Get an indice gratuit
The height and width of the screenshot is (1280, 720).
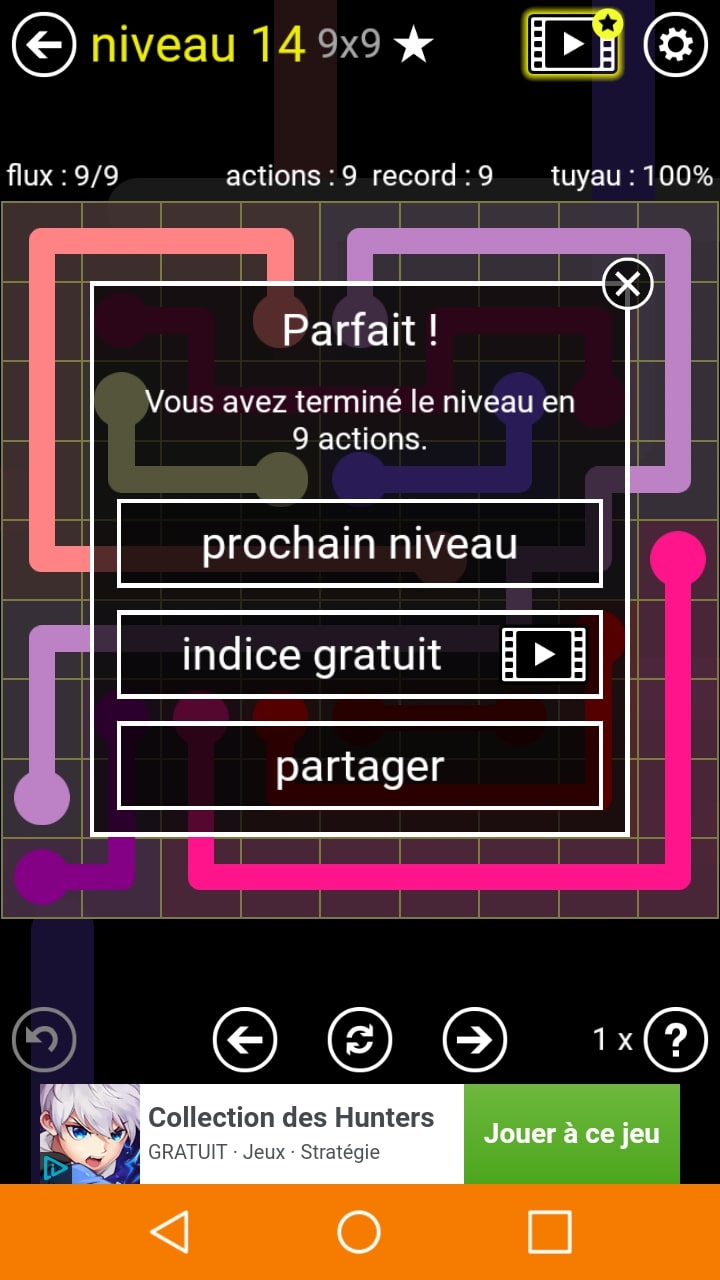point(360,655)
